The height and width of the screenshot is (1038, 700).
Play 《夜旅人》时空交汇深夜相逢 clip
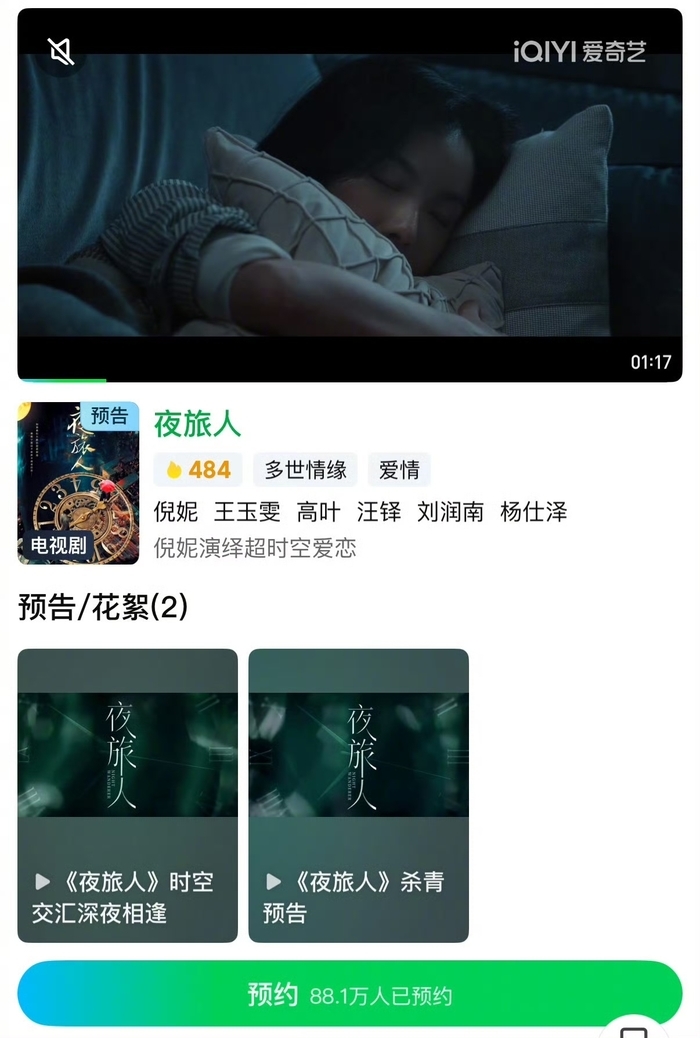click(127, 795)
